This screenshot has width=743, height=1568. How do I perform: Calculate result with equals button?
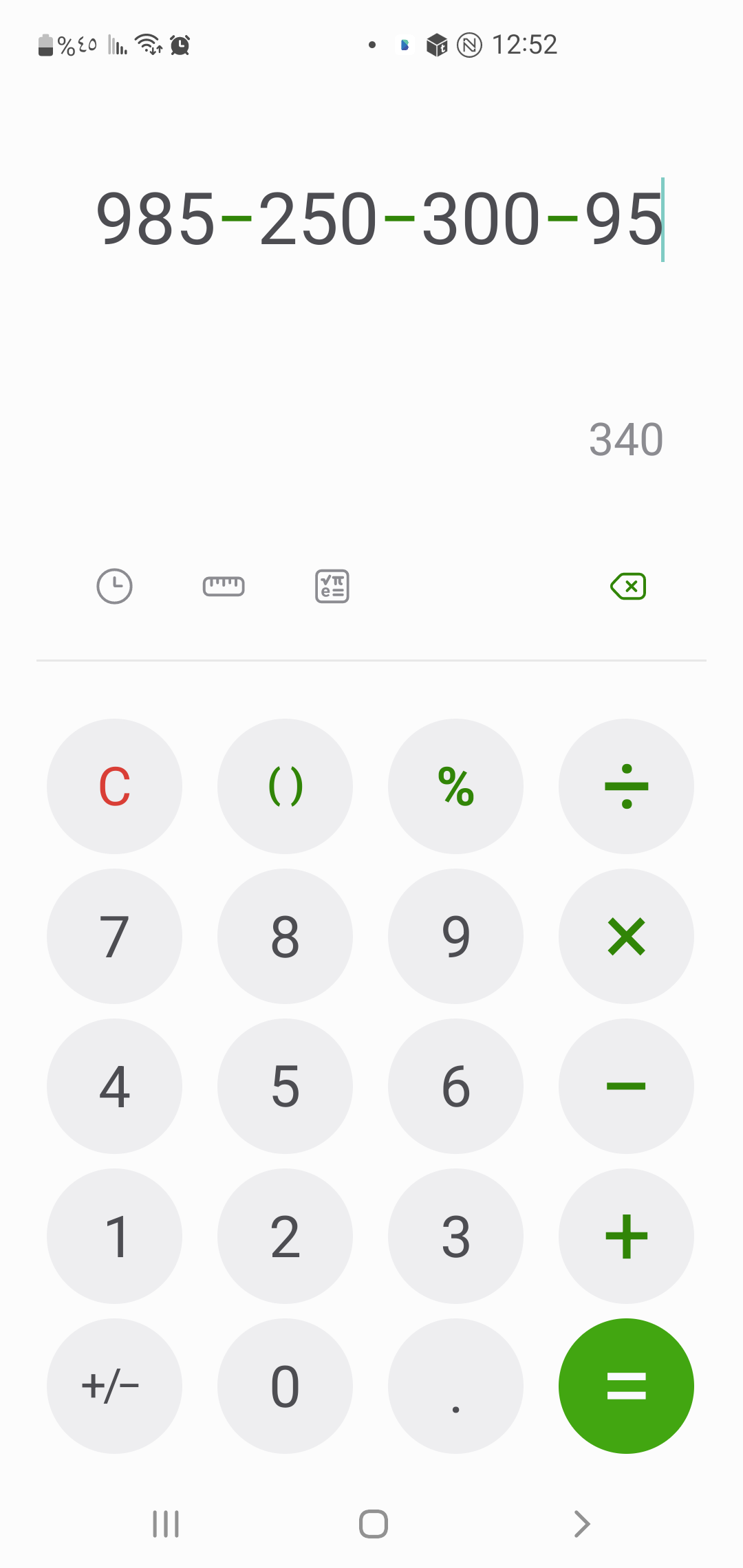point(626,1386)
